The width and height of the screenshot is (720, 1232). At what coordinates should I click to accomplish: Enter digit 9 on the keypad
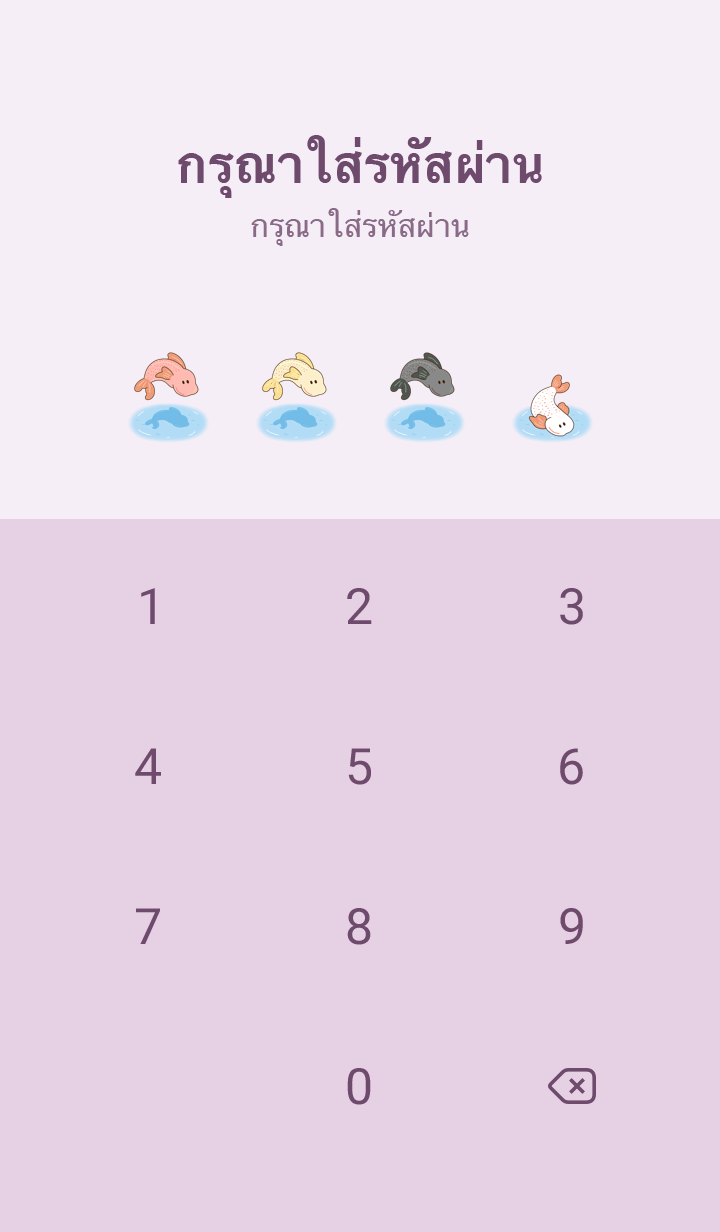pyautogui.click(x=571, y=927)
